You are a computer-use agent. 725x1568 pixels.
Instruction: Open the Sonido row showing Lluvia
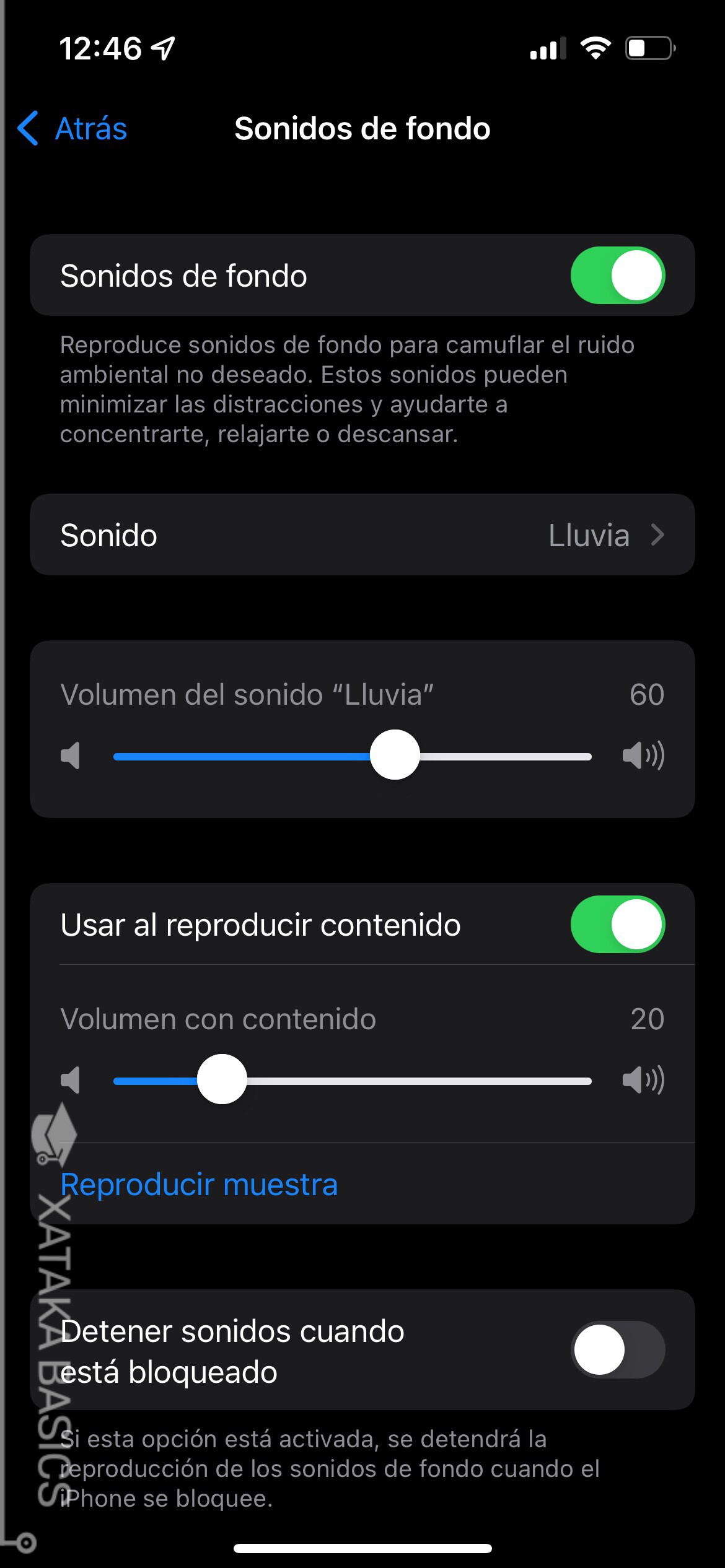(362, 535)
